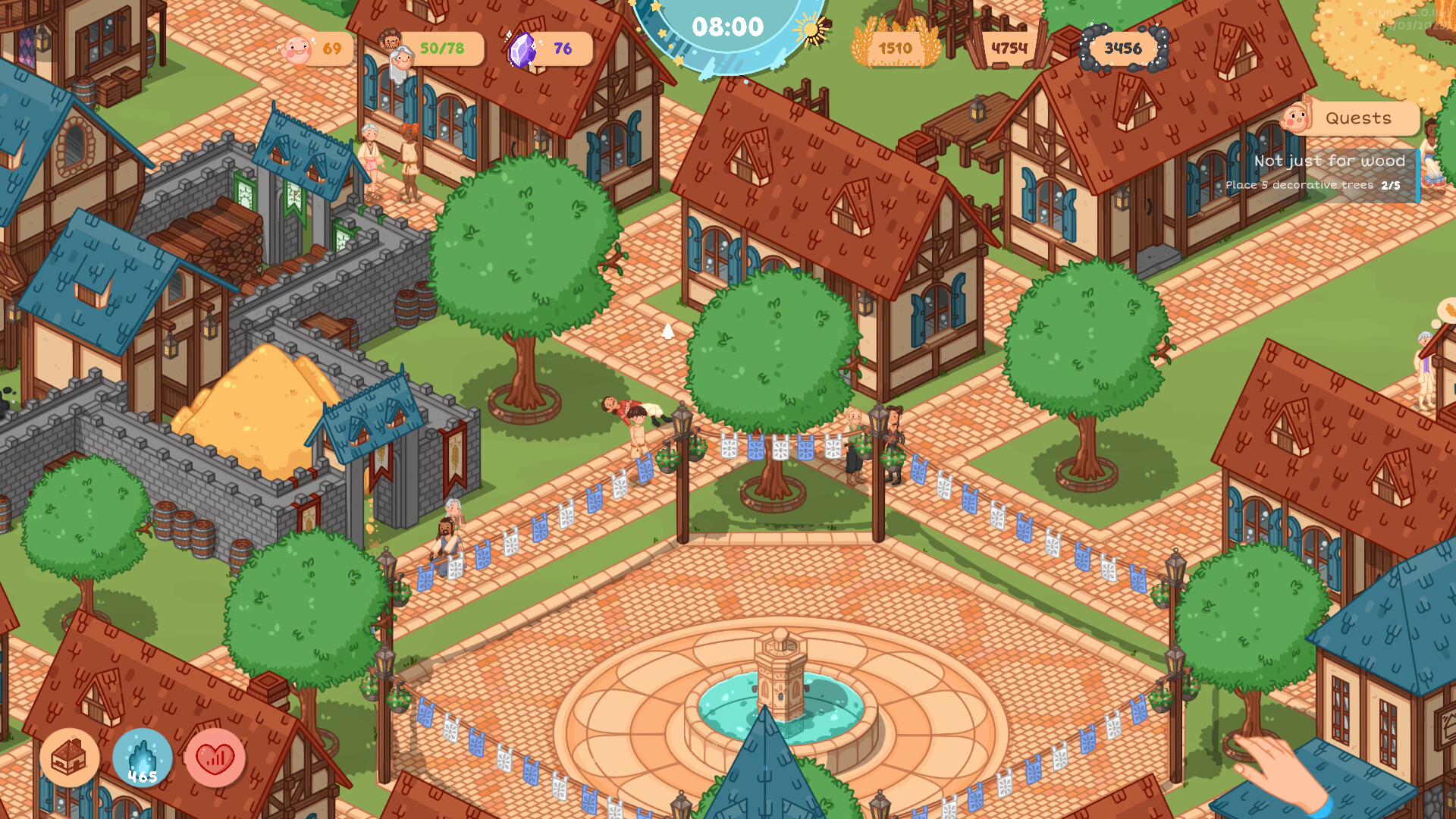Open the build menu house icon
The height and width of the screenshot is (819, 1456).
point(69,758)
